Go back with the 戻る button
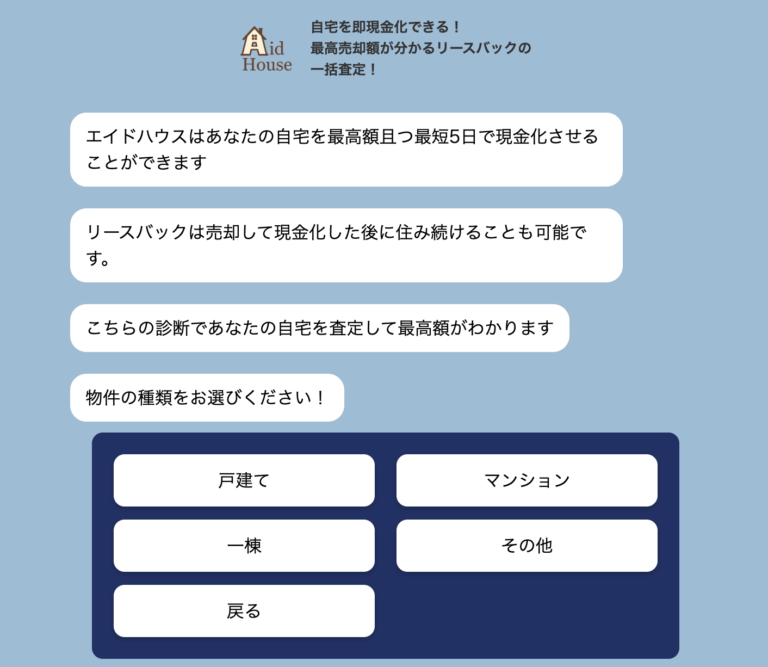 (x=244, y=611)
